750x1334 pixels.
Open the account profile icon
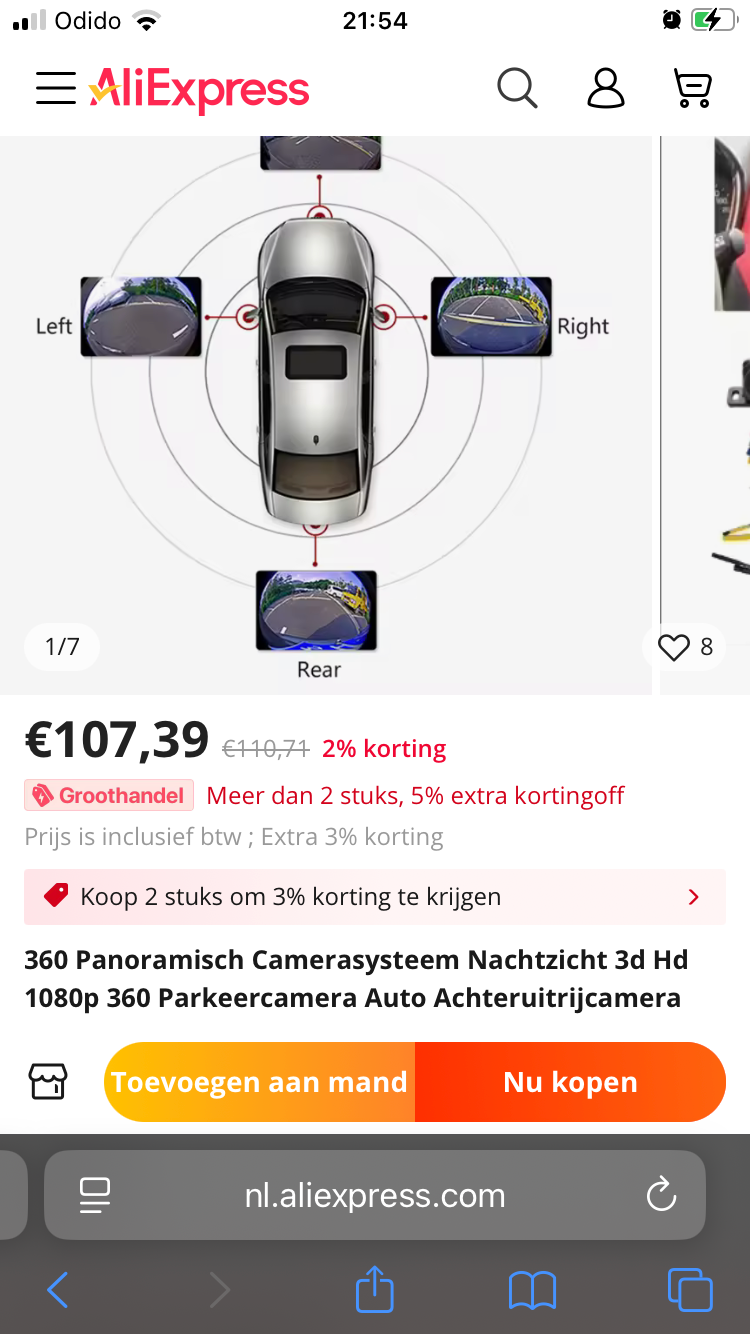[605, 88]
